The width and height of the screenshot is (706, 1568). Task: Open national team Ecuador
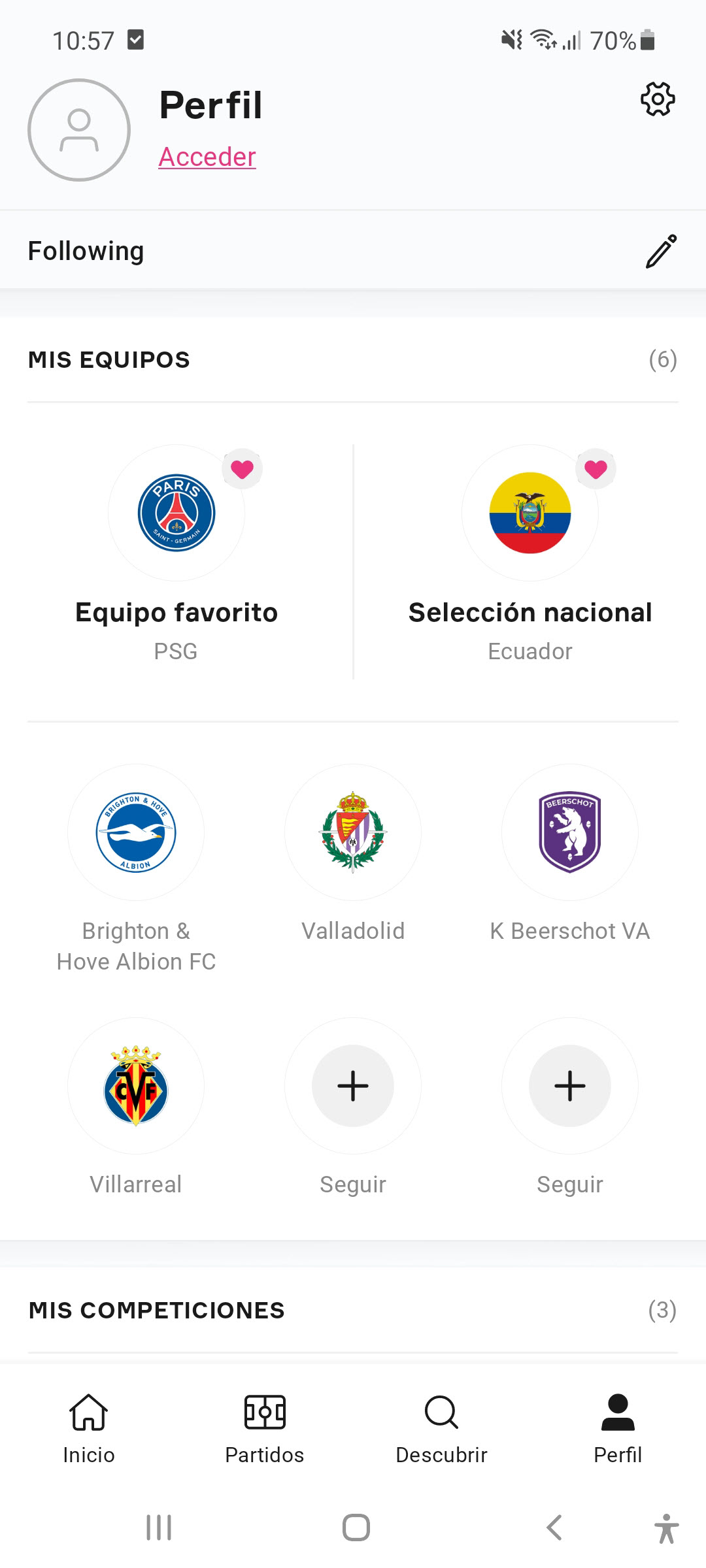pyautogui.click(x=530, y=513)
